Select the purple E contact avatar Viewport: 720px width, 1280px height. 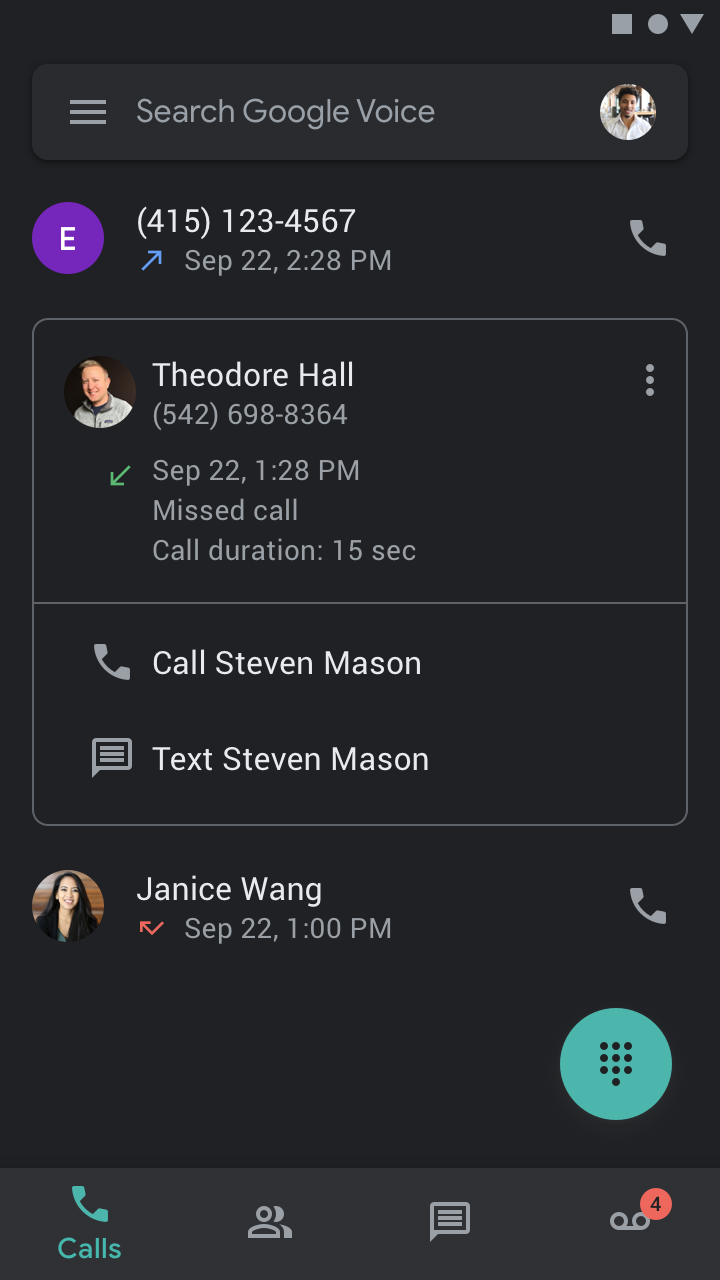pyautogui.click(x=68, y=237)
